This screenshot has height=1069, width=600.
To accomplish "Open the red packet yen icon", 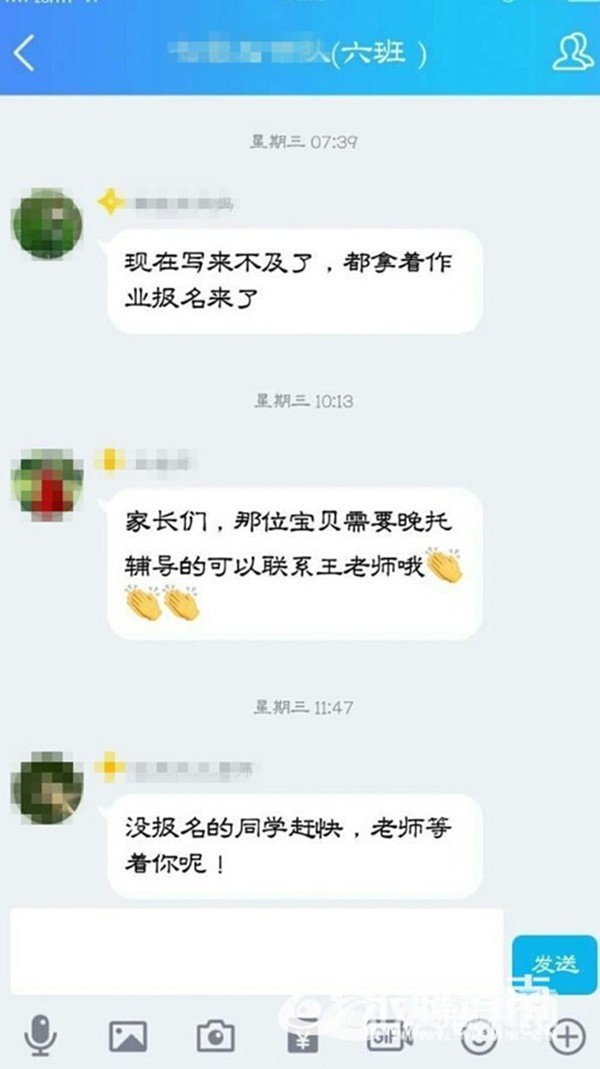I will click(302, 1036).
